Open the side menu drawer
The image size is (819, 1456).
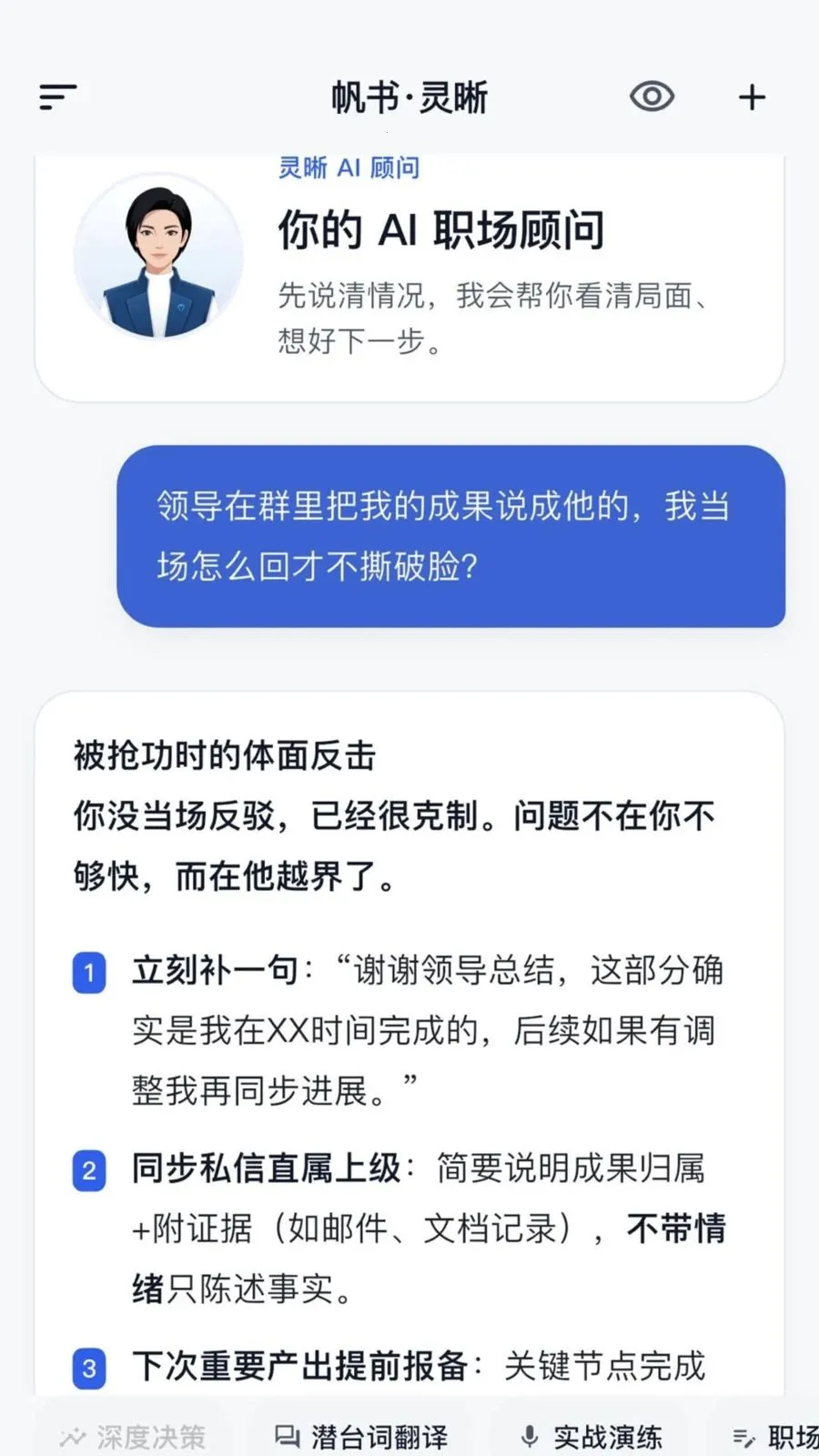click(x=57, y=96)
